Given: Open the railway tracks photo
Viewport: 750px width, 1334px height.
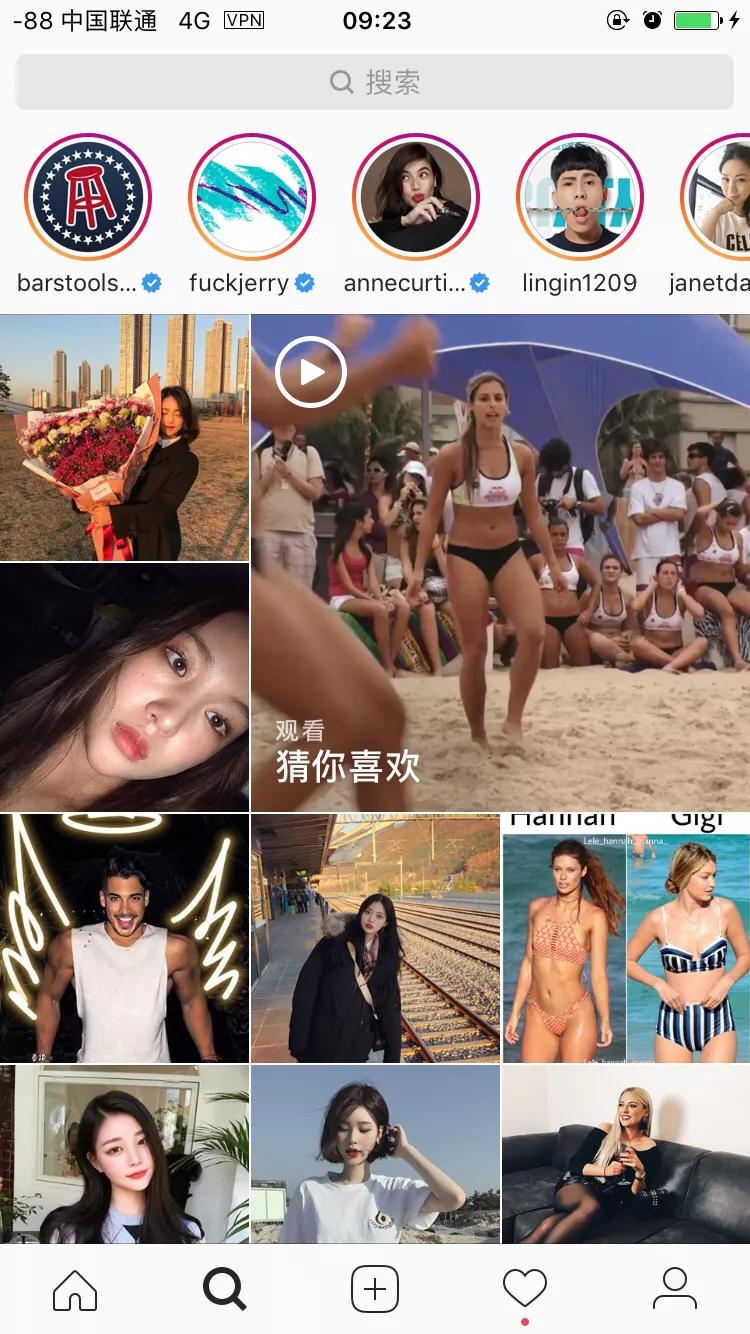Looking at the screenshot, I should (375, 938).
